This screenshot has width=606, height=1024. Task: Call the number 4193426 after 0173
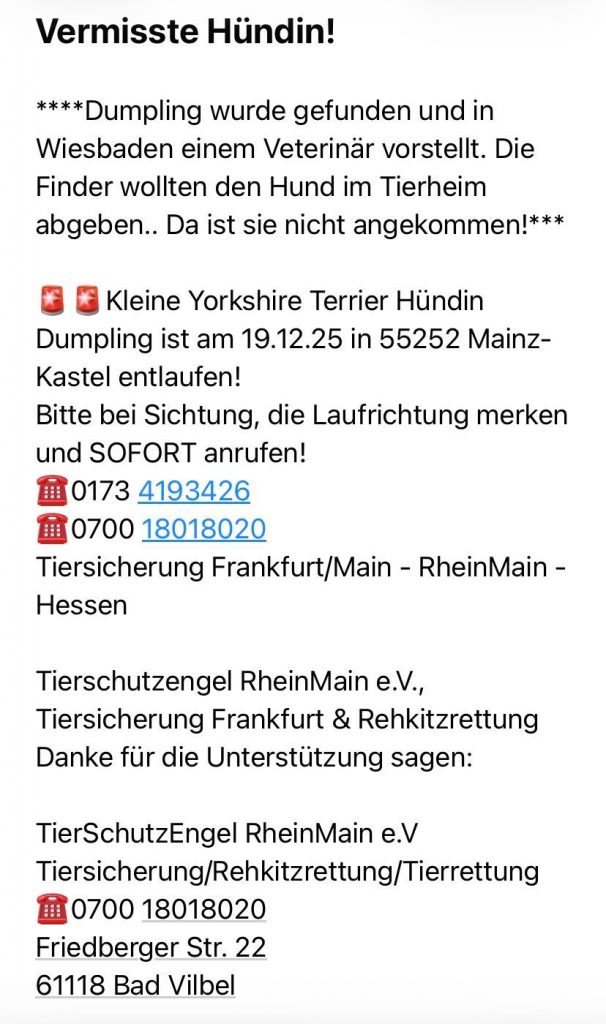pos(193,491)
